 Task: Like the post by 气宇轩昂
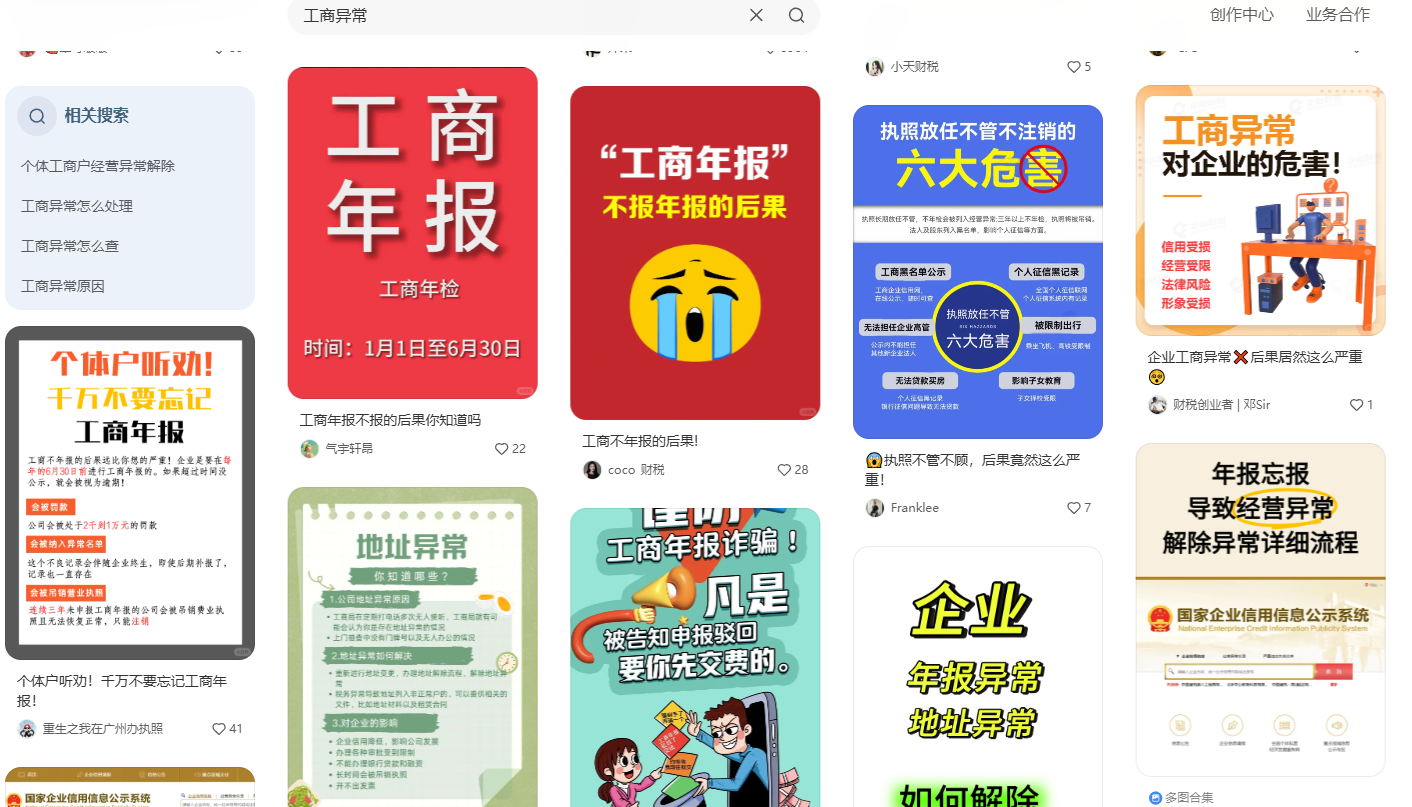[x=503, y=449]
